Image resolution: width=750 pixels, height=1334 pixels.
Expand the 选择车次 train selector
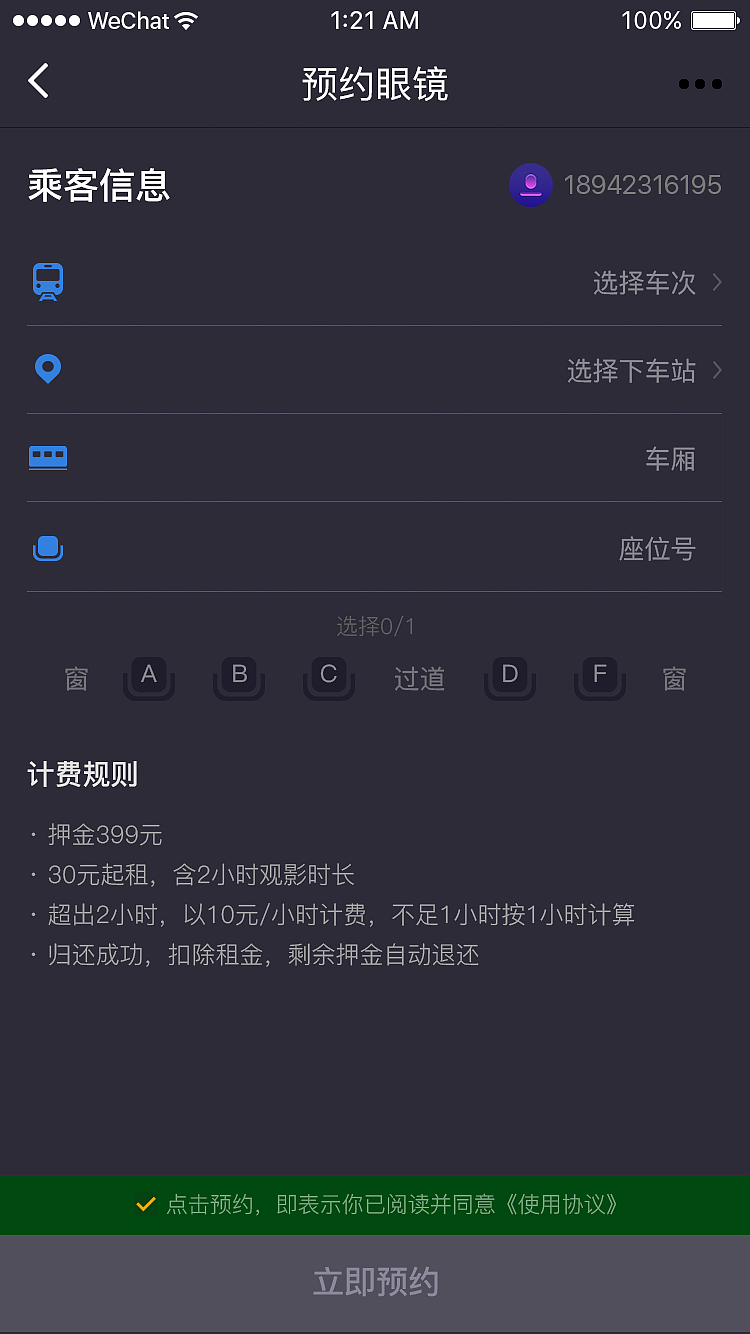click(x=643, y=283)
